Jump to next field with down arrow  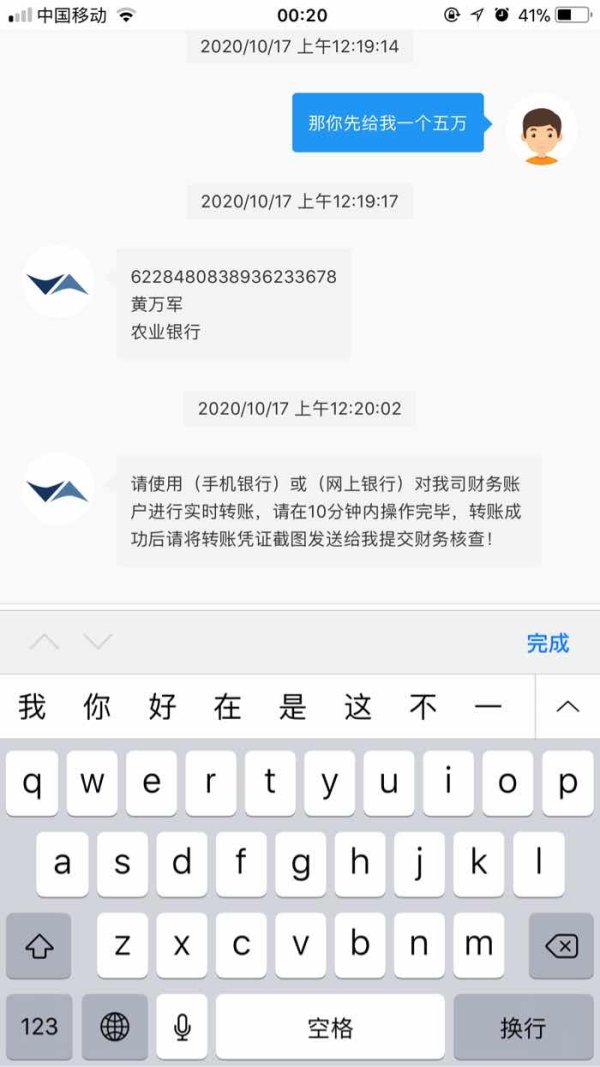pos(97,642)
